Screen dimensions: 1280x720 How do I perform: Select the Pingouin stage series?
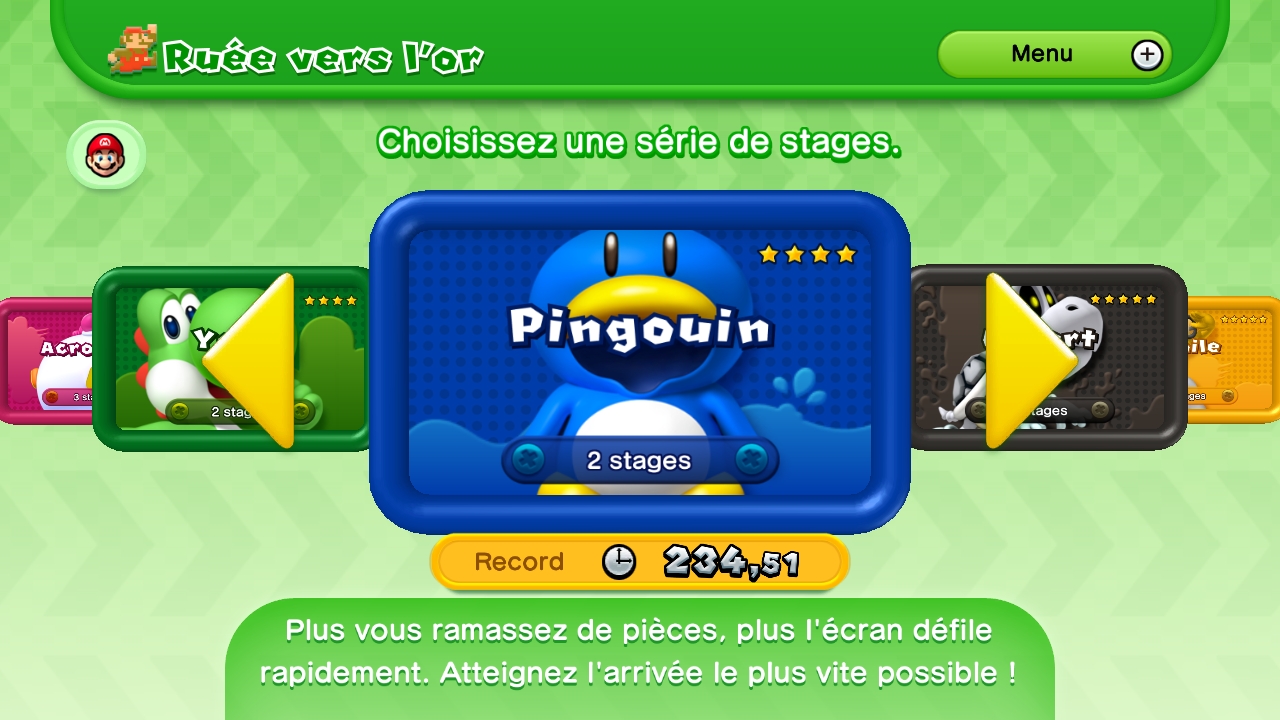point(639,362)
